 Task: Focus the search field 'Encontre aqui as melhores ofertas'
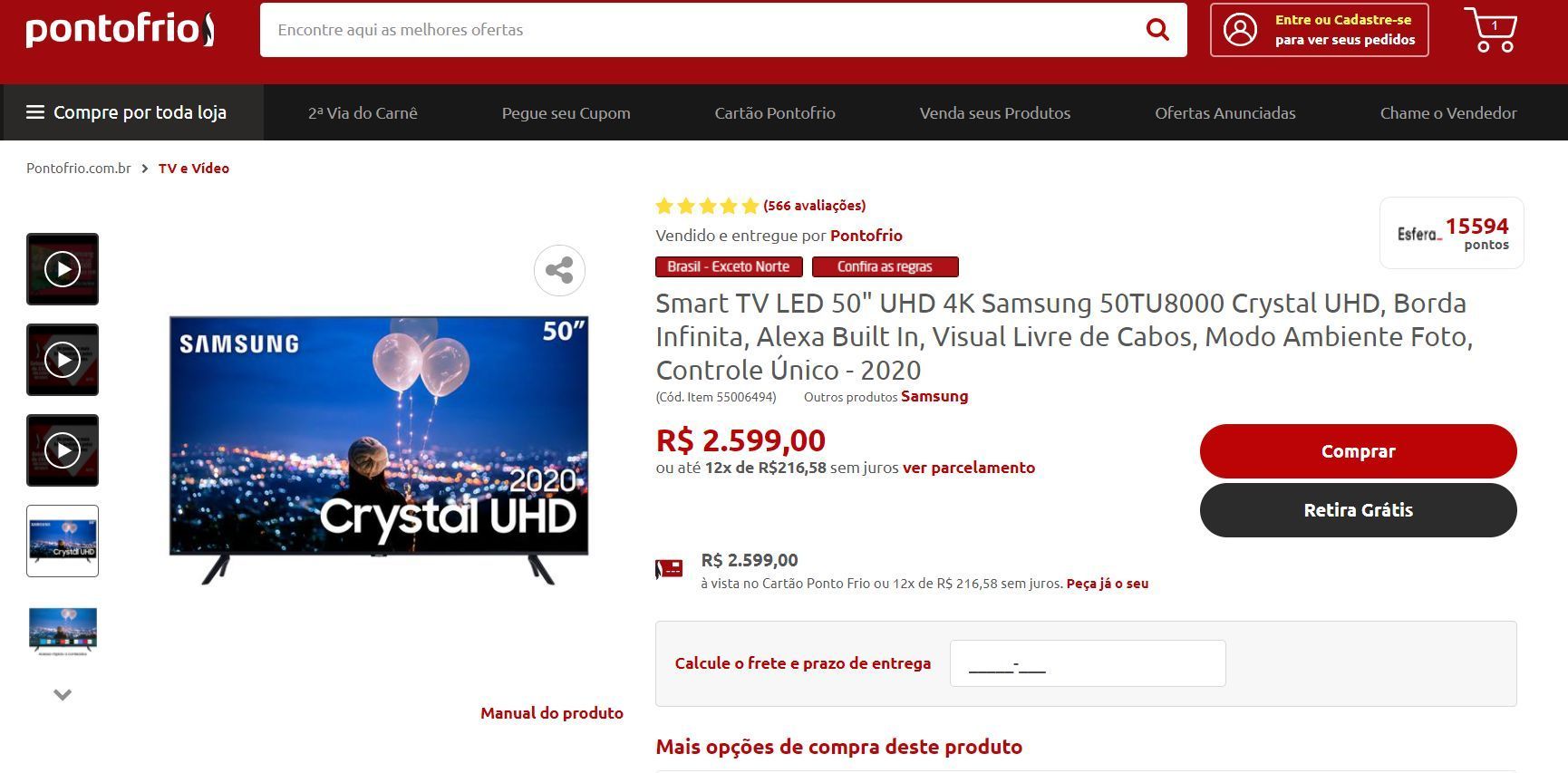[x=698, y=30]
